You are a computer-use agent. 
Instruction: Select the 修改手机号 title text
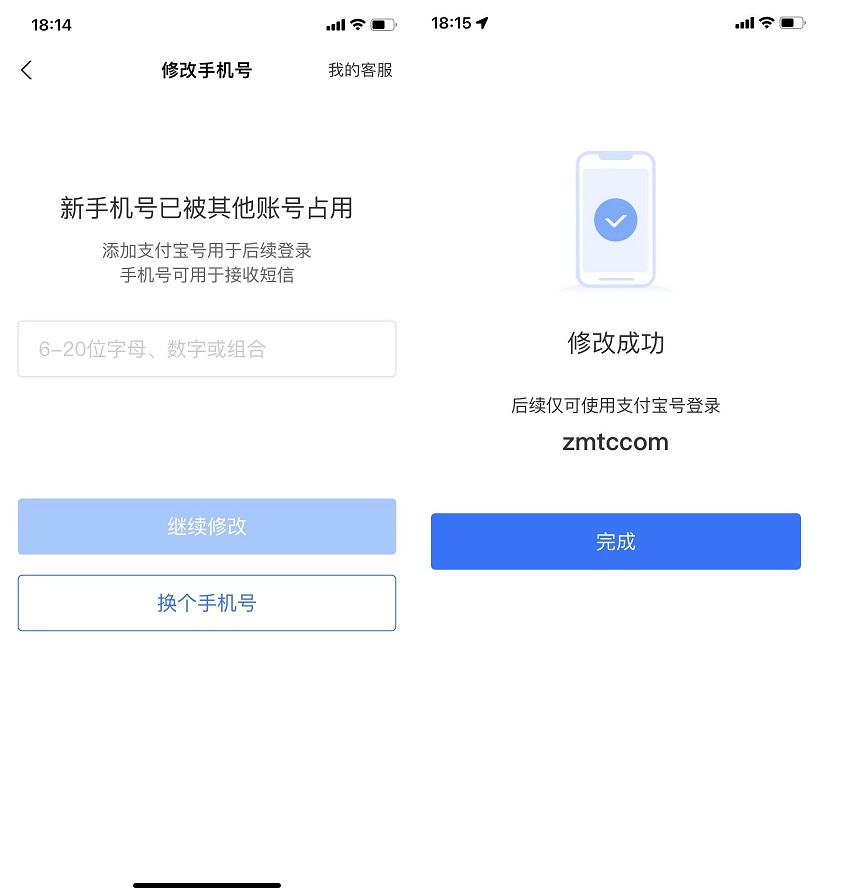point(206,71)
